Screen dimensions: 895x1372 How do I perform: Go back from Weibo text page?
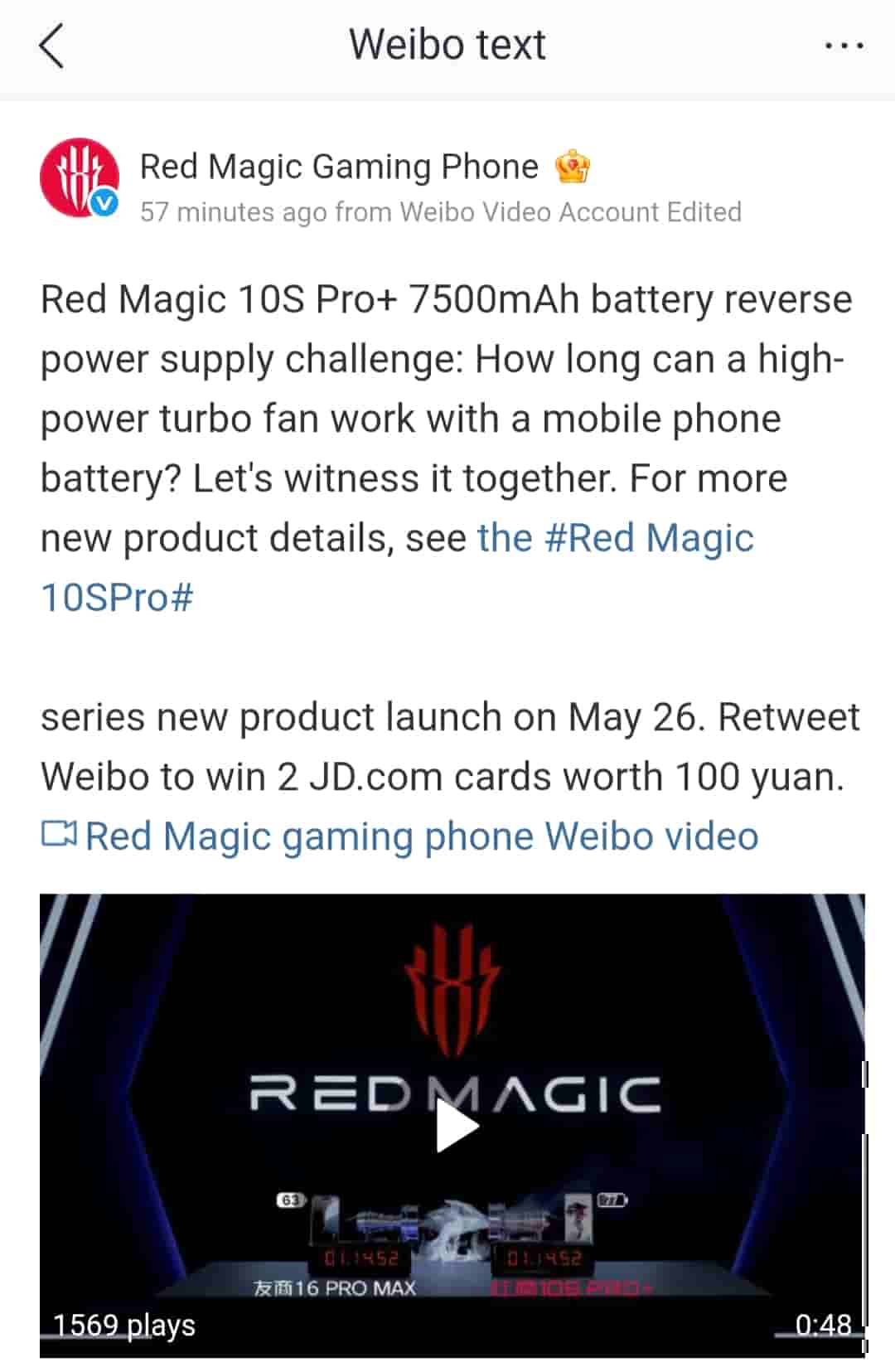point(51,46)
